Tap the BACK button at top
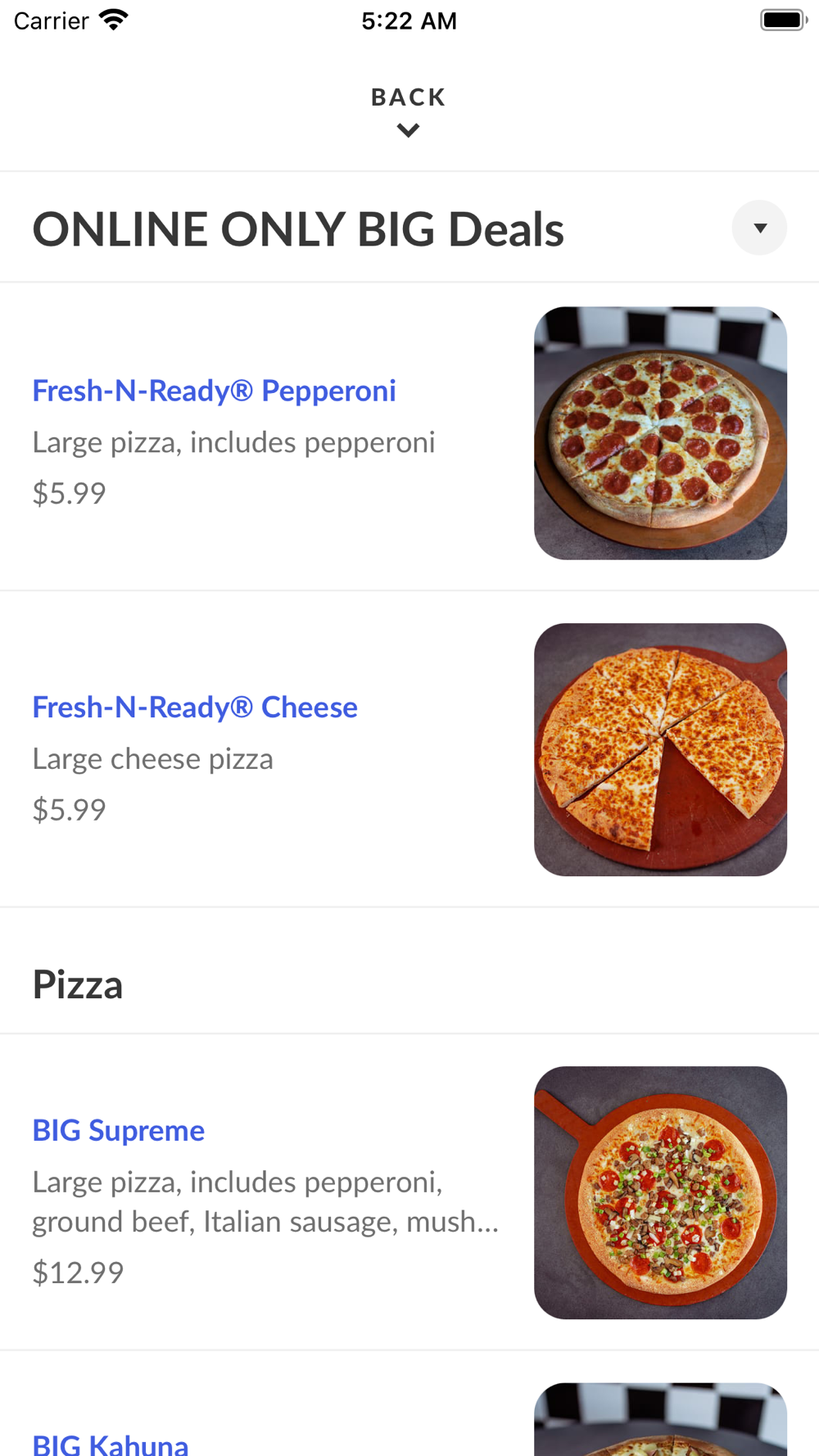 coord(408,109)
